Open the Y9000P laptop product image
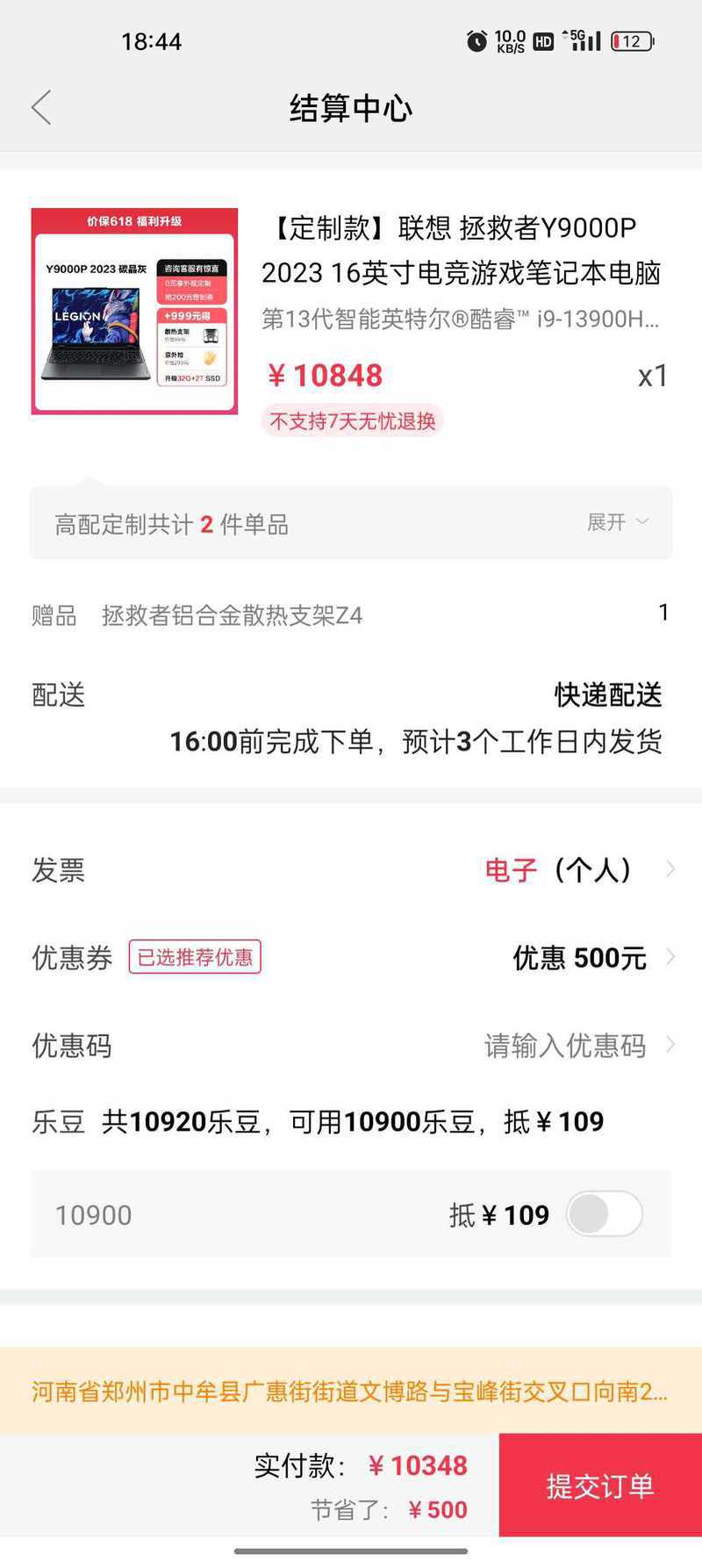 click(x=134, y=311)
